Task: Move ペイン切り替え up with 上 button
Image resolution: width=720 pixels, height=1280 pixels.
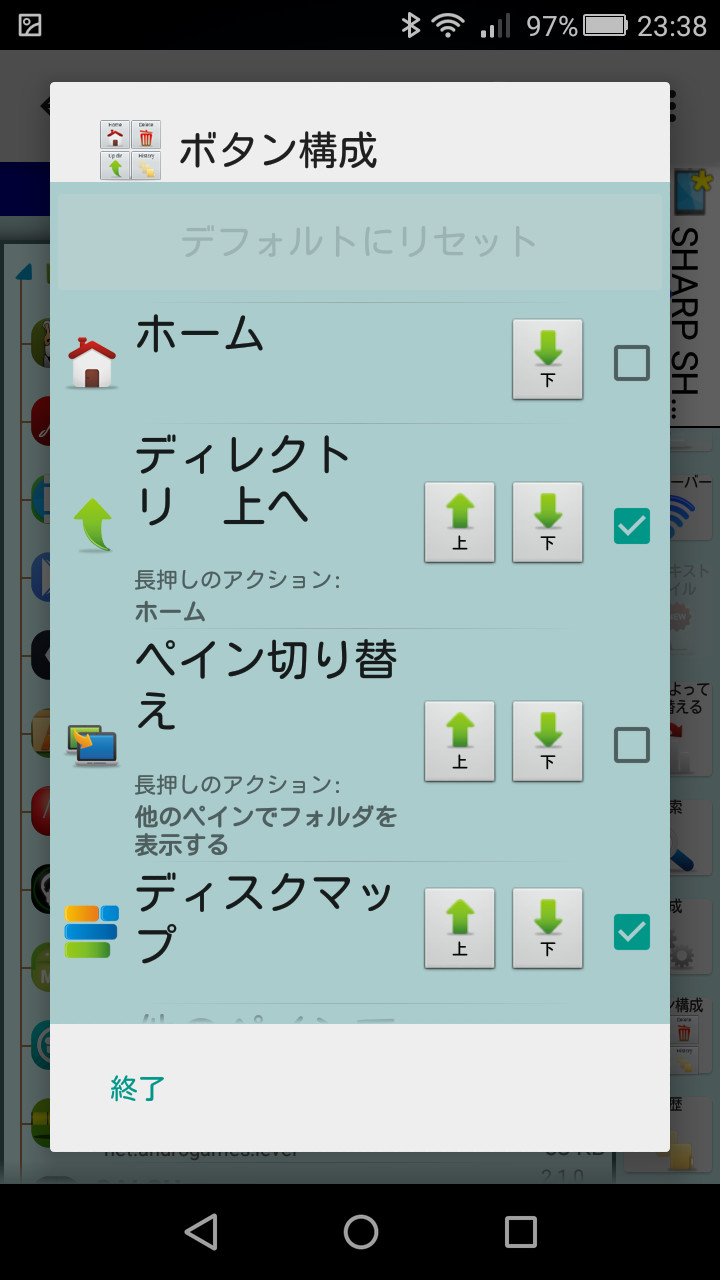Action: coord(459,741)
